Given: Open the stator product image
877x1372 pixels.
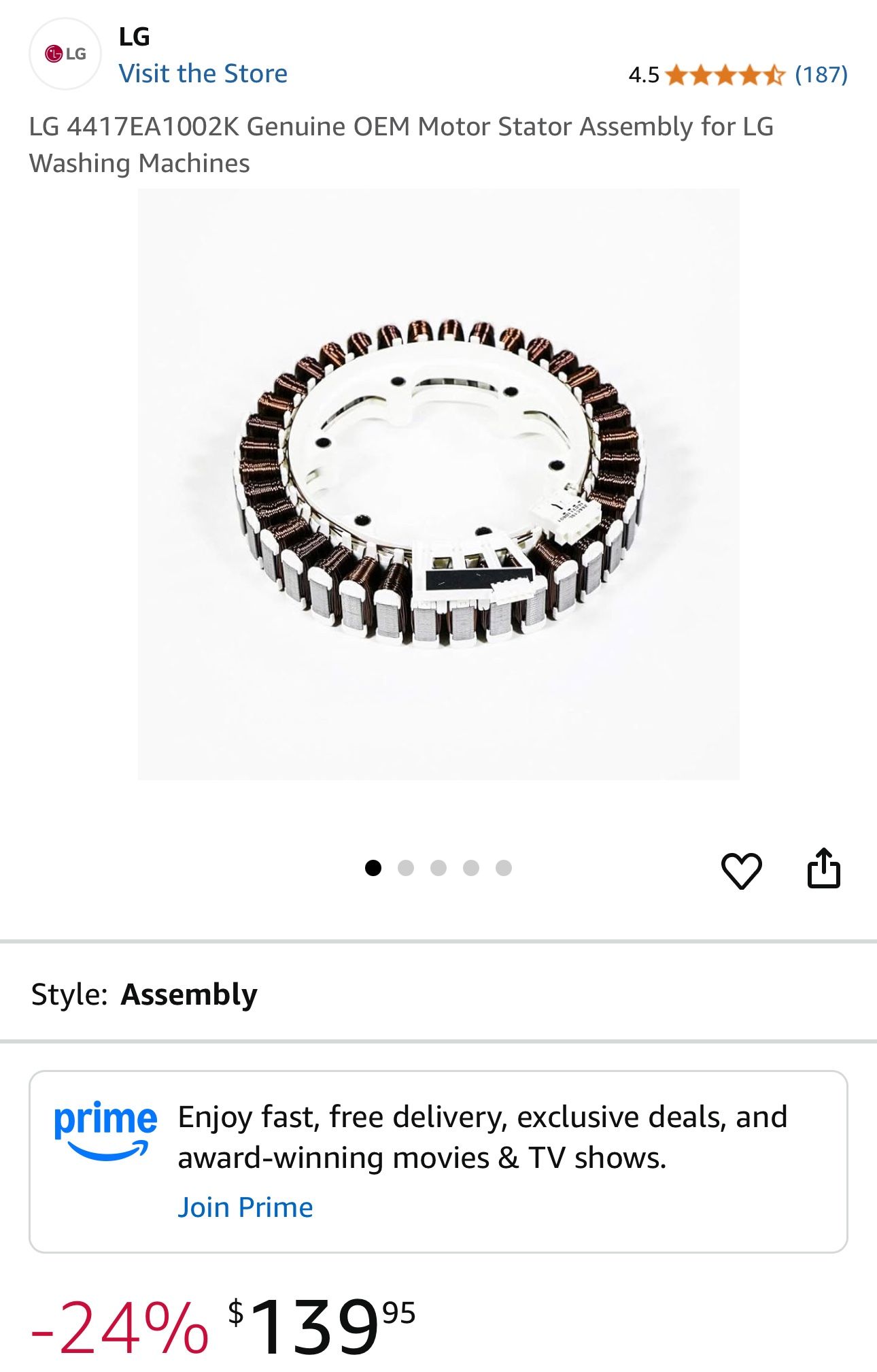Looking at the screenshot, I should tap(439, 484).
